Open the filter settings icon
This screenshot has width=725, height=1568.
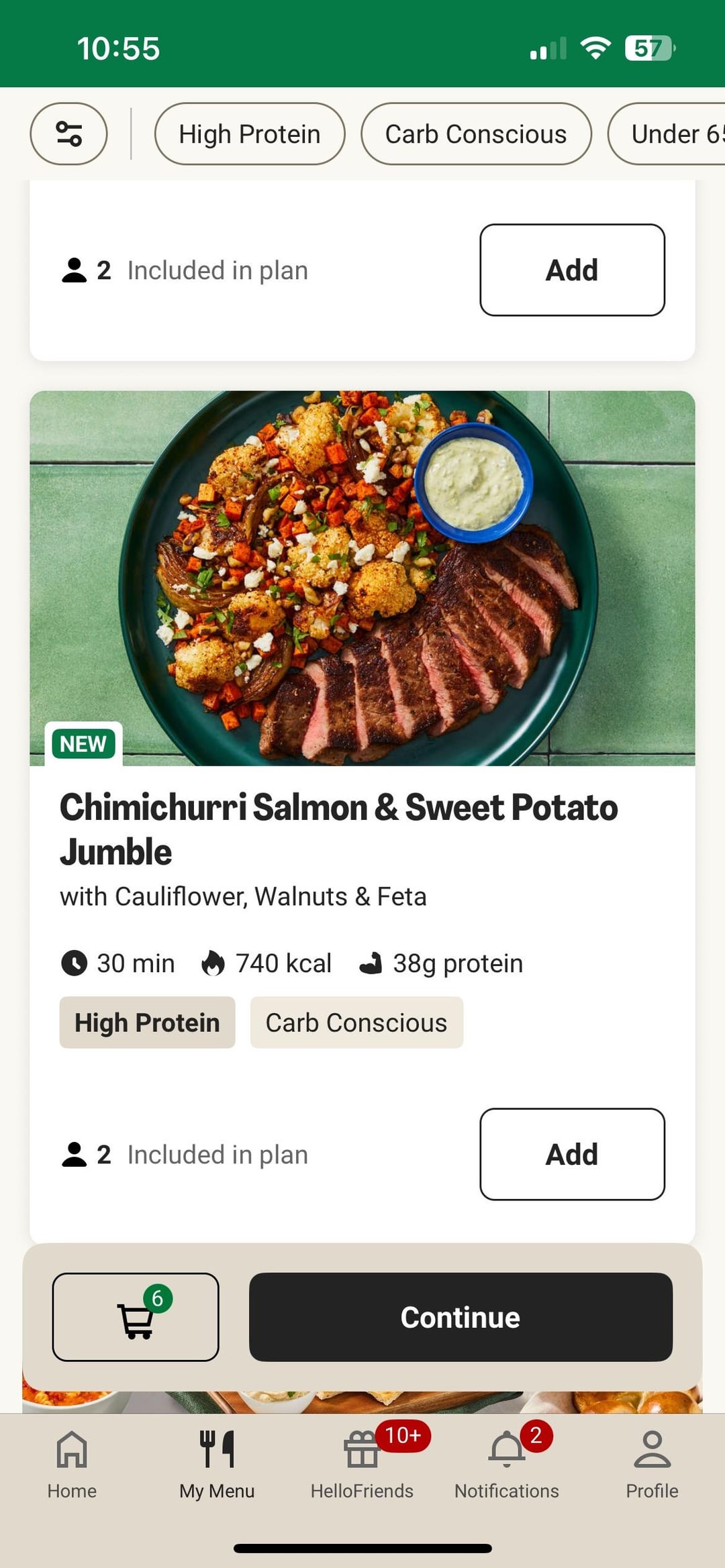(68, 134)
